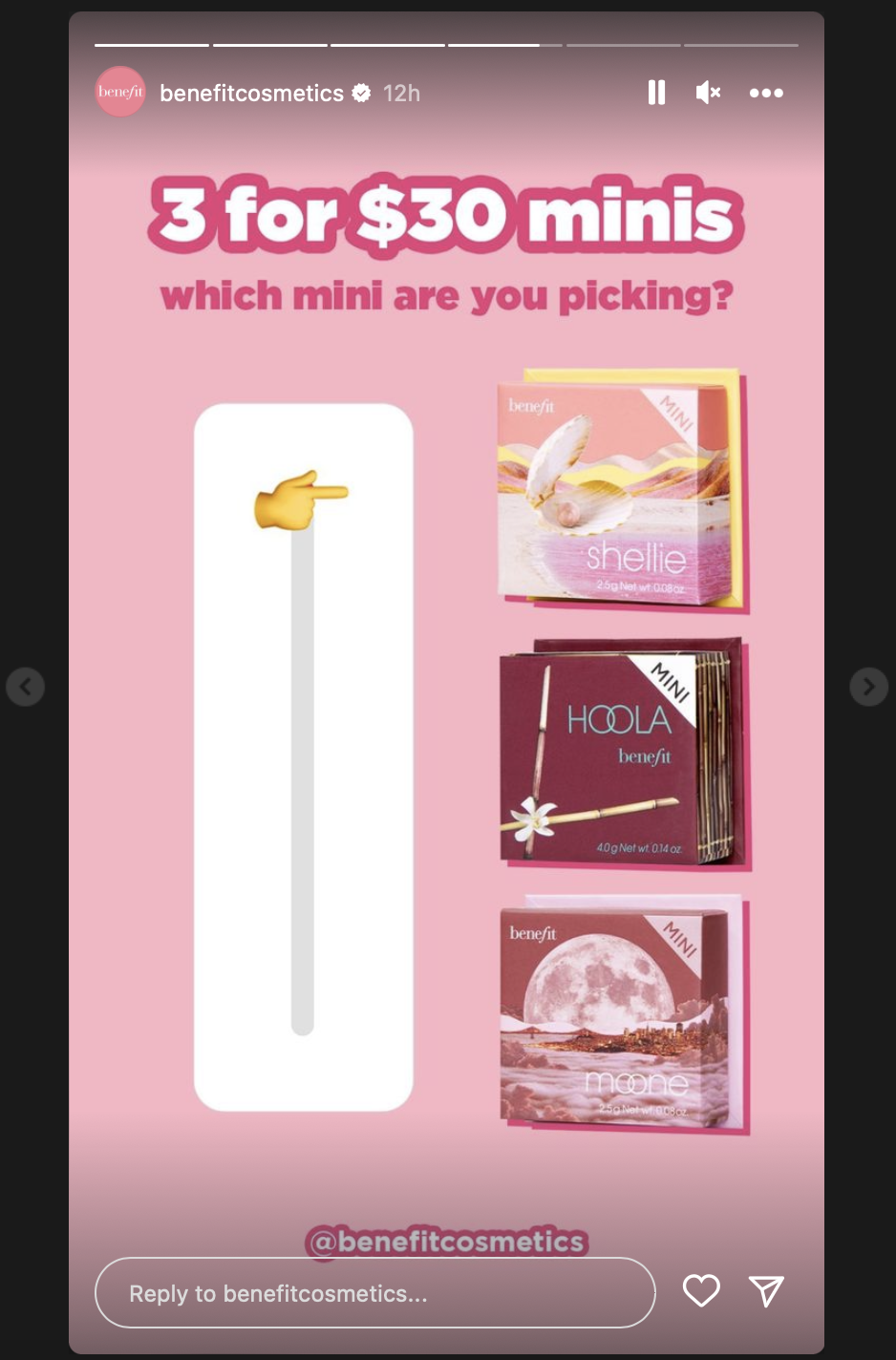
Task: Pause the story playback
Action: (x=656, y=93)
